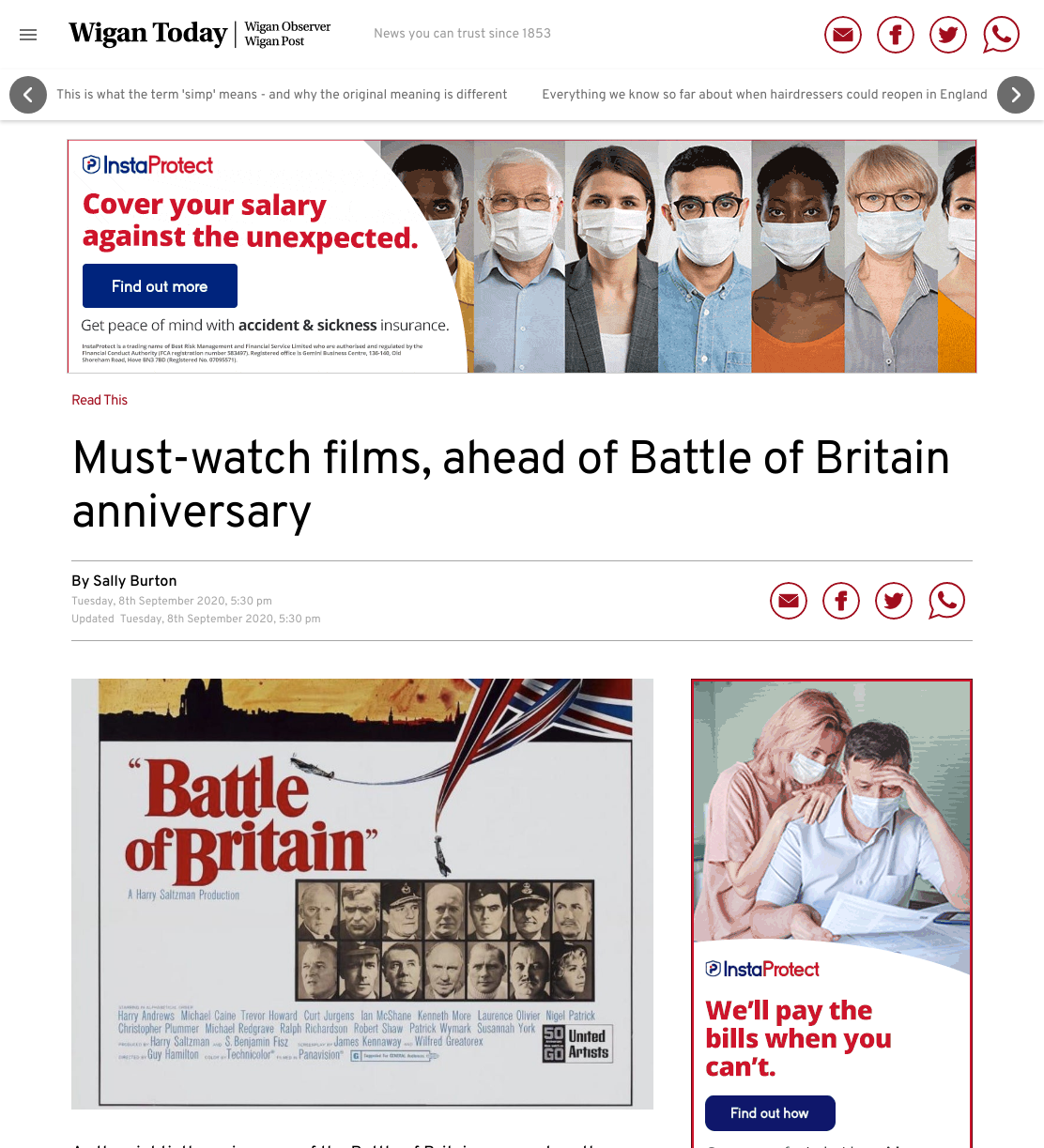Share the article on Facebook below byline
Image resolution: width=1044 pixels, height=1148 pixels.
[x=841, y=601]
